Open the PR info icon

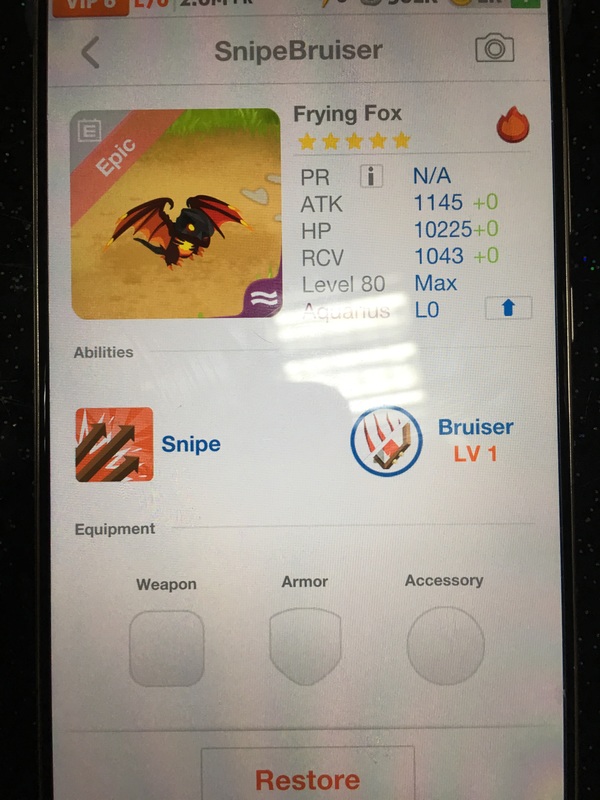(x=372, y=177)
